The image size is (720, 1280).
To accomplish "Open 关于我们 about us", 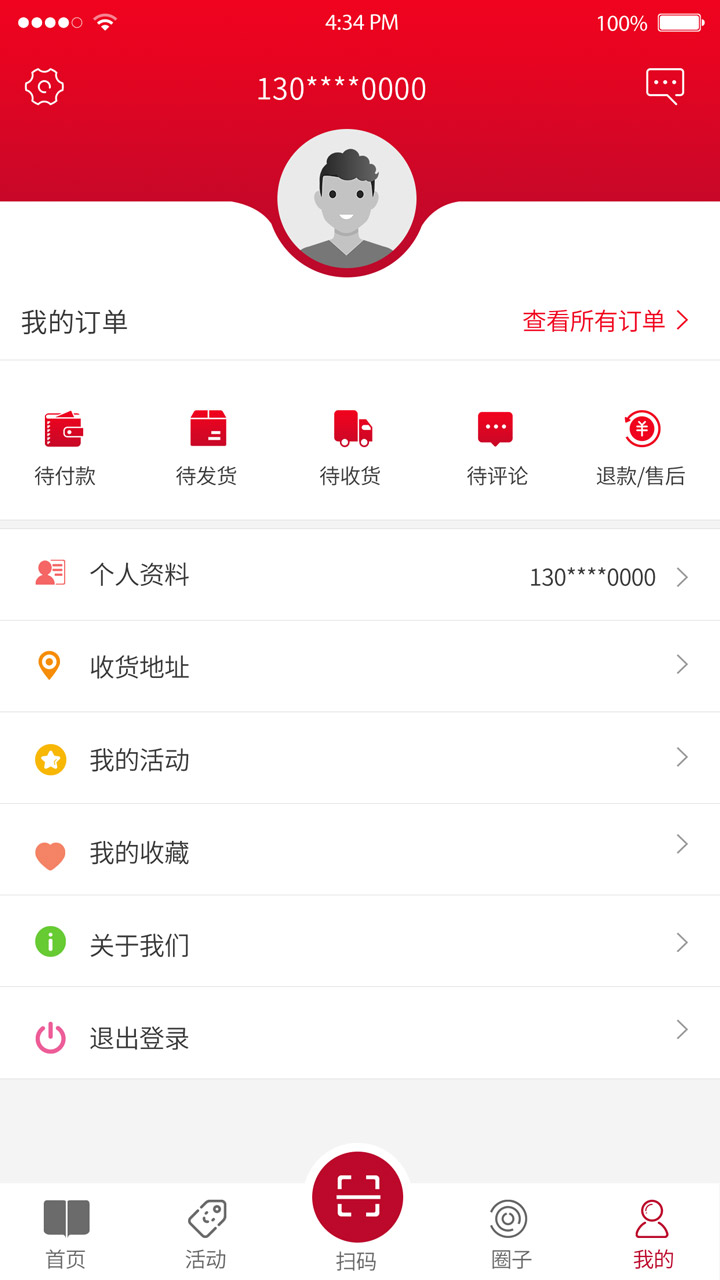I will 360,943.
